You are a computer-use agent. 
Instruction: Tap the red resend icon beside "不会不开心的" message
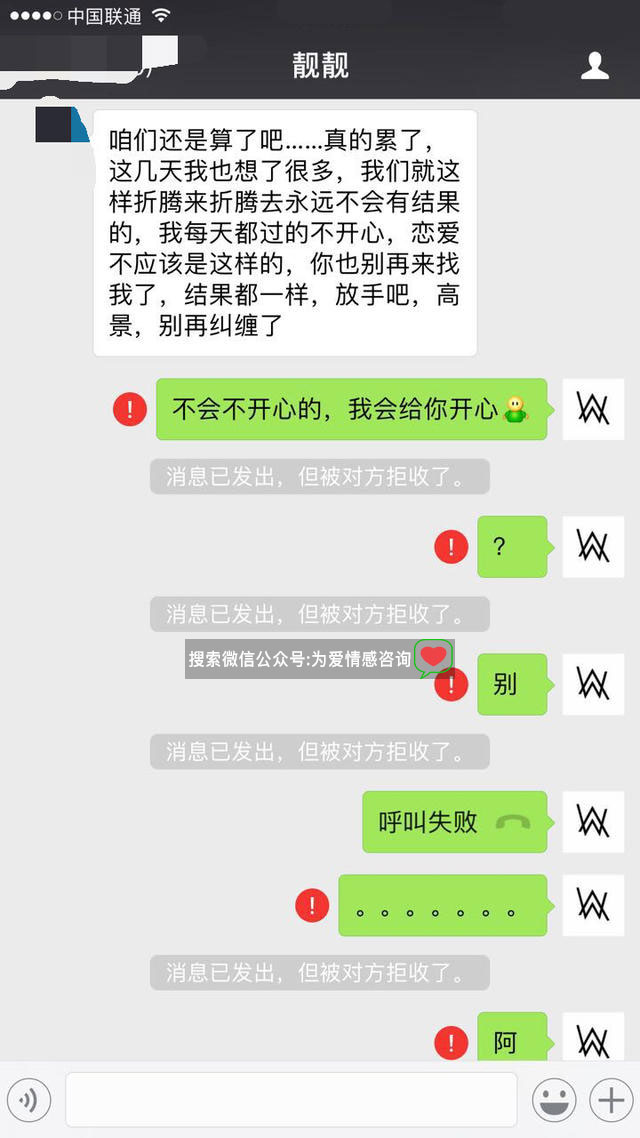(130, 408)
